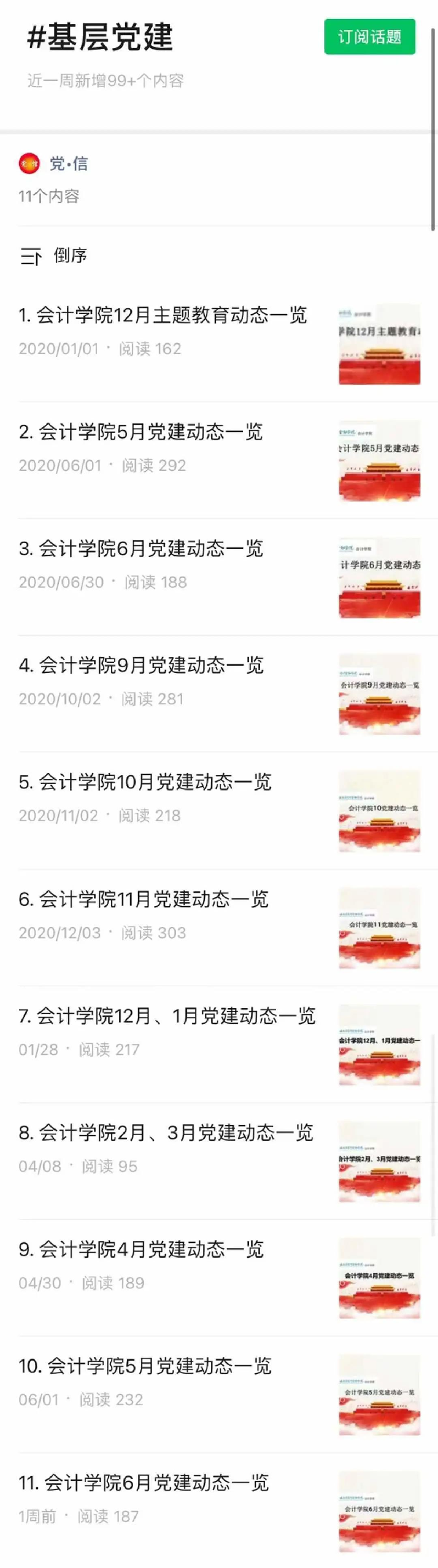Screen dimensions: 438x1568
Task: Open the article dated 2020/06/30
Action: tap(151, 549)
